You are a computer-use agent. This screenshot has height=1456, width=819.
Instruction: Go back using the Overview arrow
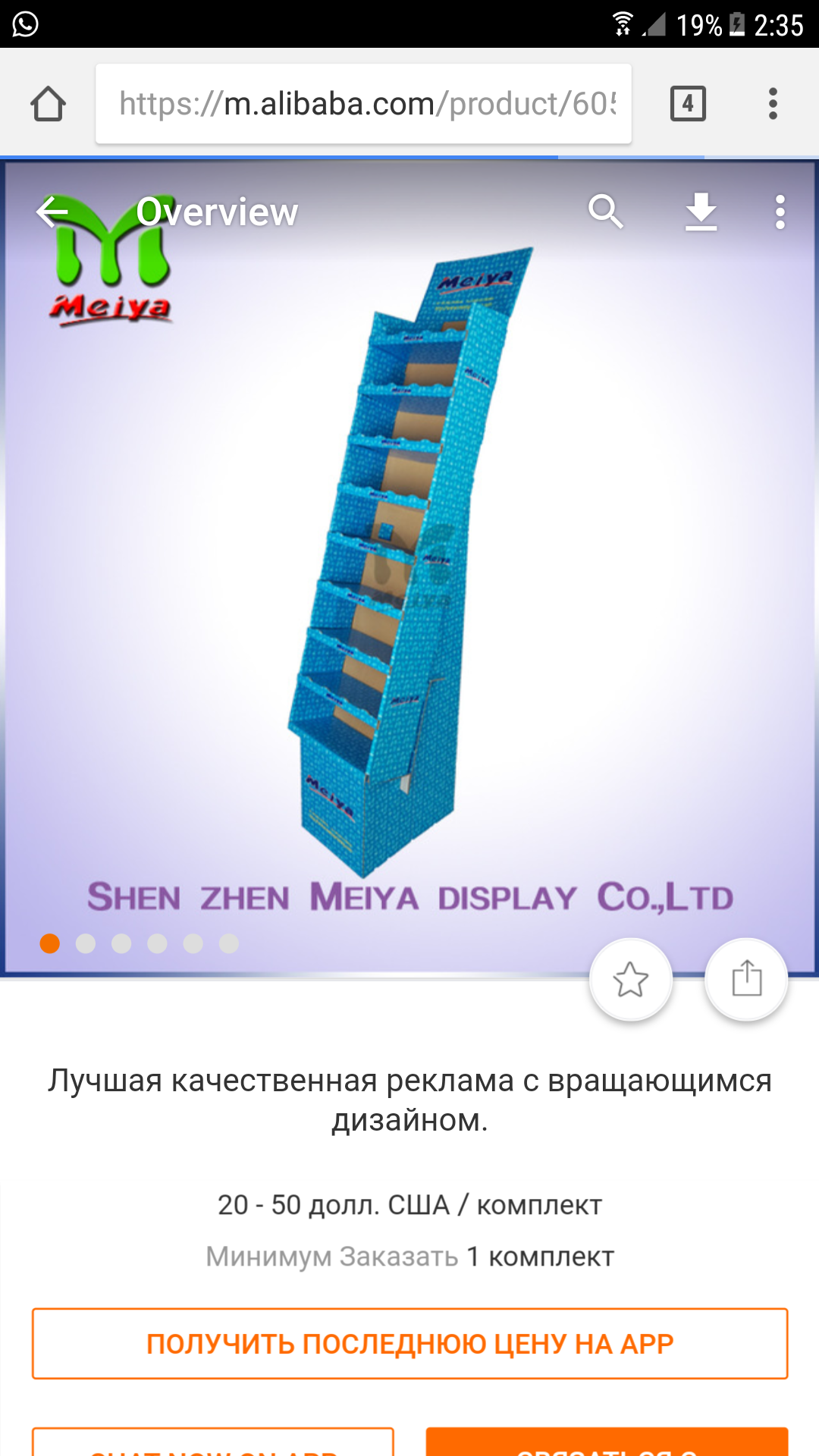[x=52, y=212]
